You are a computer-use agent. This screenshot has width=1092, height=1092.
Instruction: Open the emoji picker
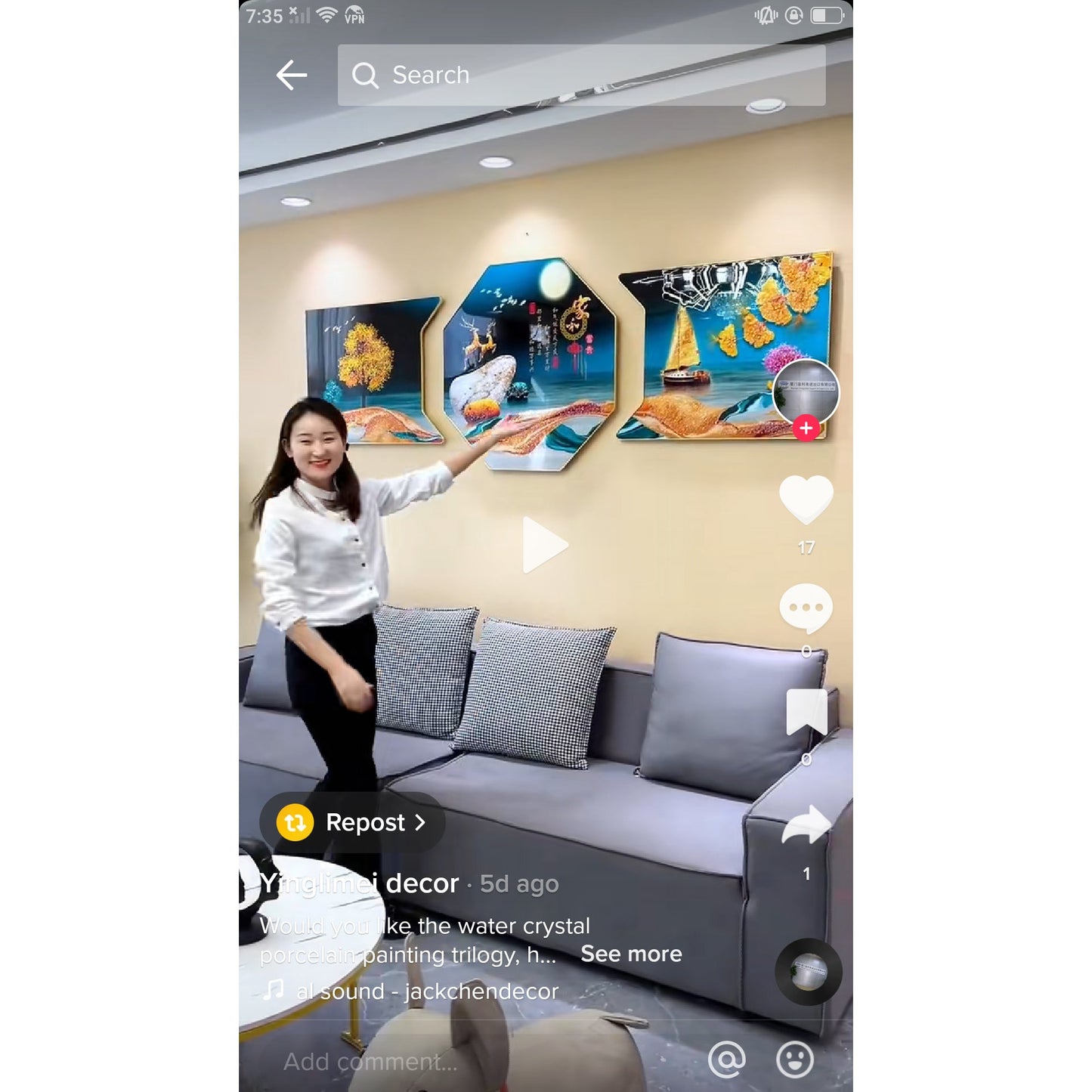pos(795,1060)
